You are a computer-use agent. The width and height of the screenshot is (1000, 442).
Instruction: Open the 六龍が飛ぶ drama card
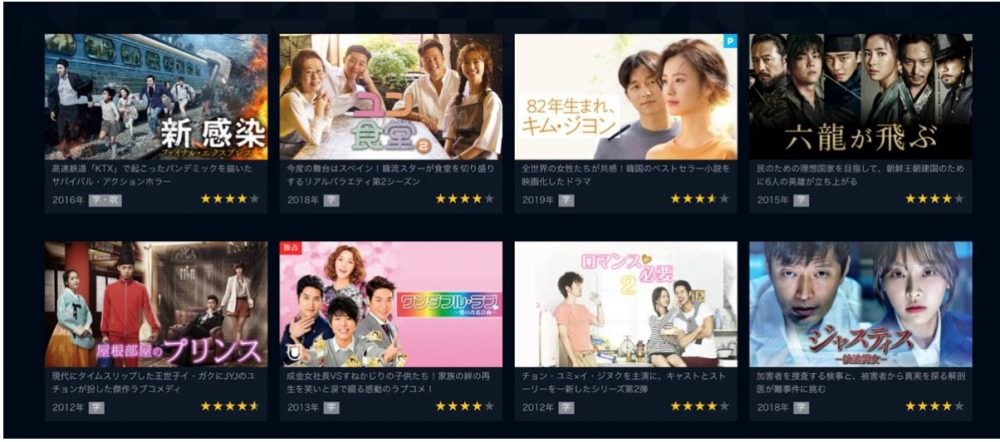861,97
